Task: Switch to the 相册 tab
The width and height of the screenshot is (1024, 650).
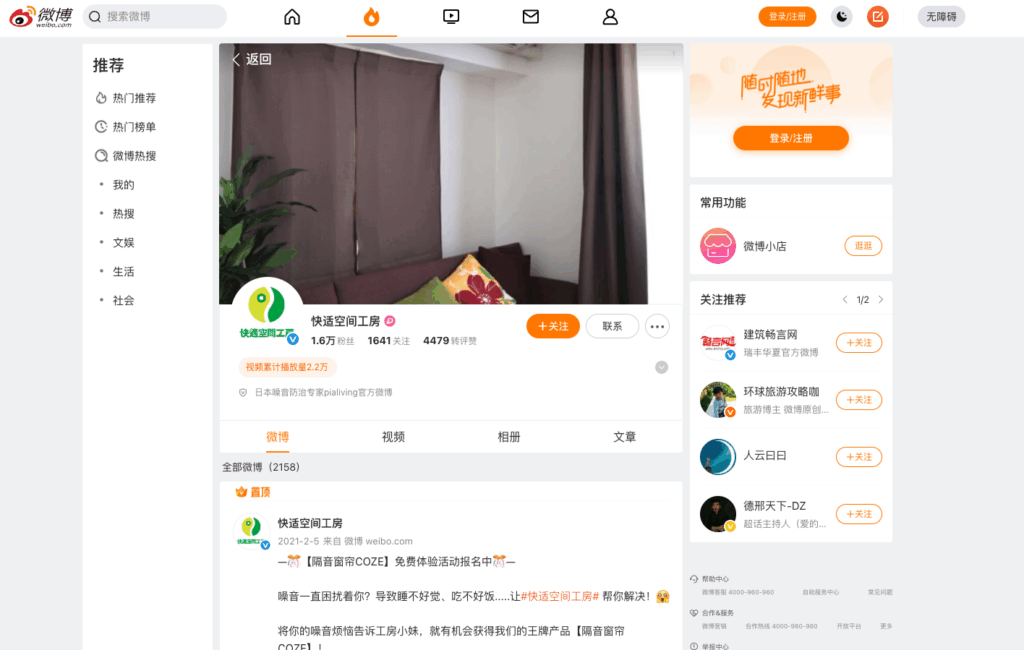Action: (x=509, y=437)
